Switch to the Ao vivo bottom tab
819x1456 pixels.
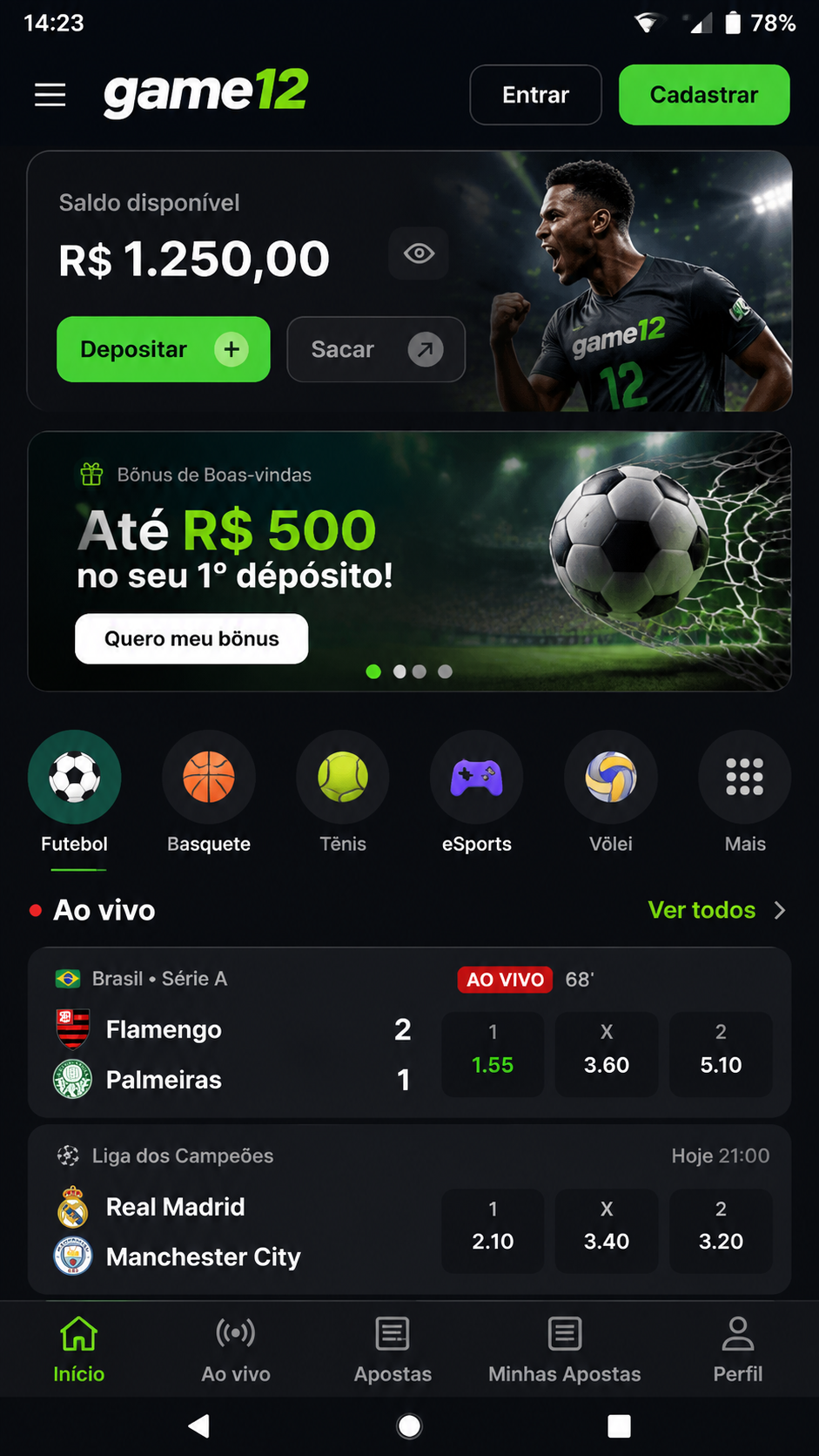[236, 1351]
